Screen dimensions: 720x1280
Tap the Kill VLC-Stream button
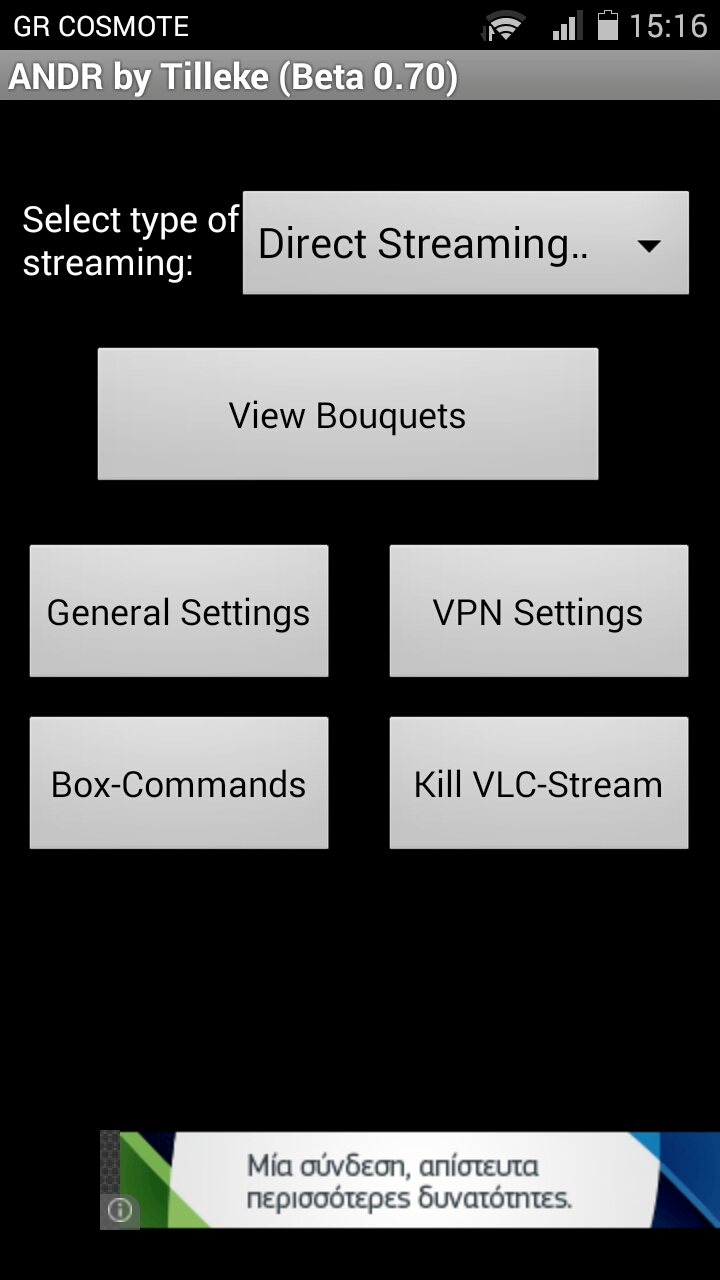point(539,783)
